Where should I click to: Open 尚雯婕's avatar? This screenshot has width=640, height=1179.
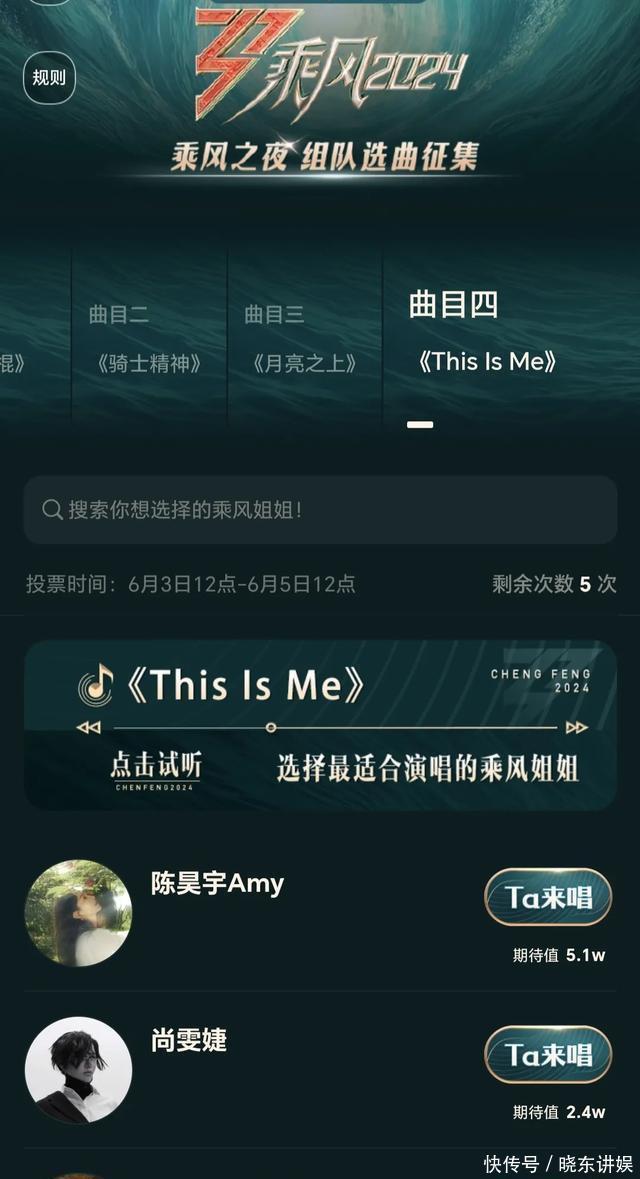click(x=78, y=1070)
